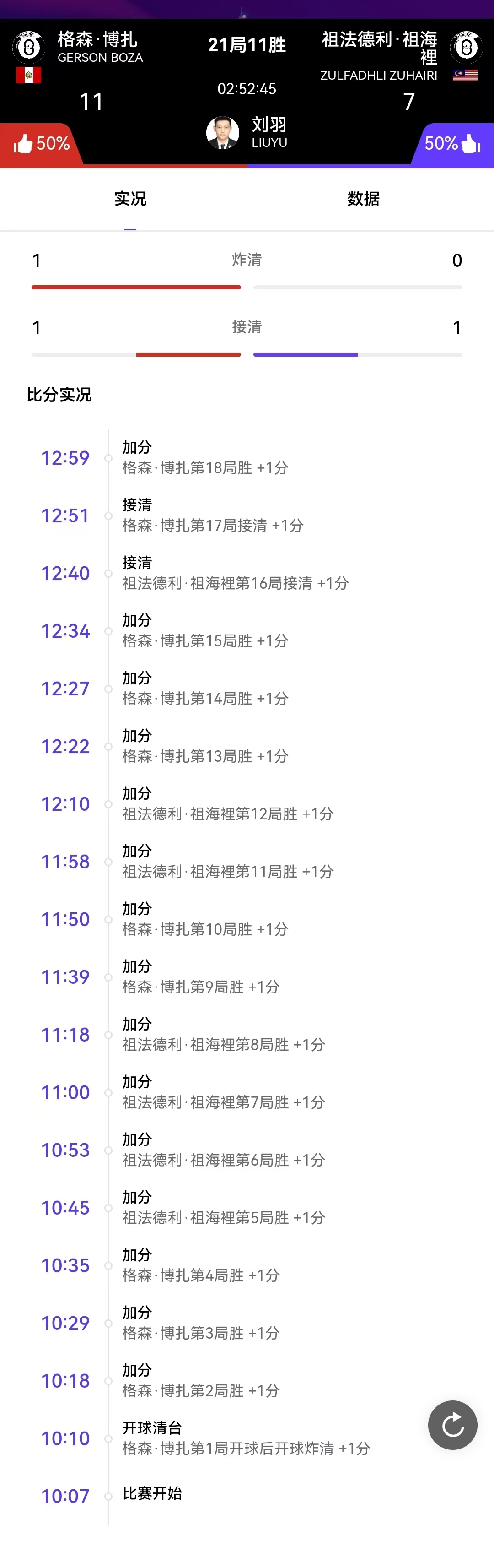Viewport: 494px width, 1568px height.
Task: Open Gerson Boza's player avatar
Action: [x=29, y=48]
